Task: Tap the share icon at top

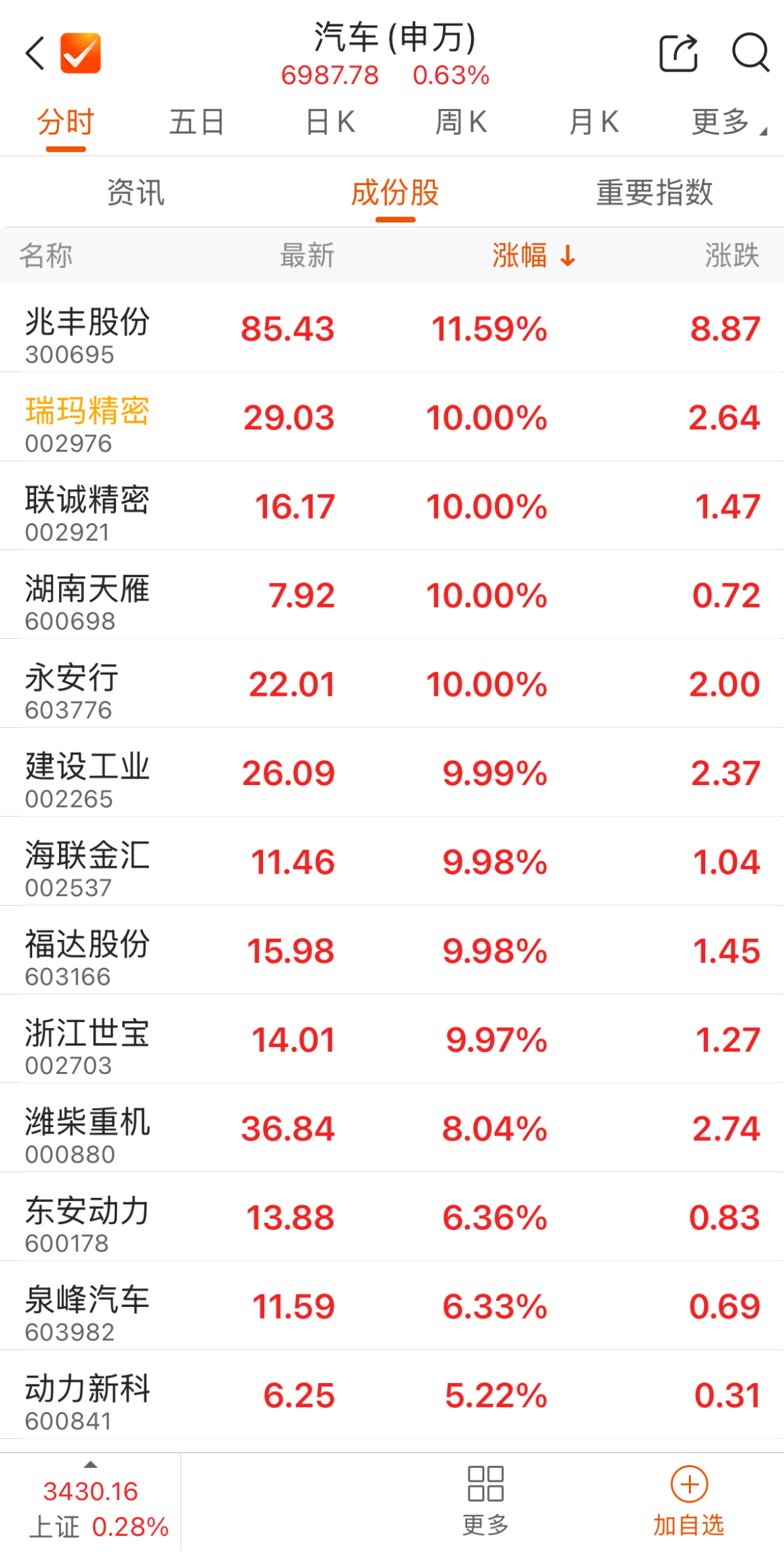Action: (x=678, y=53)
